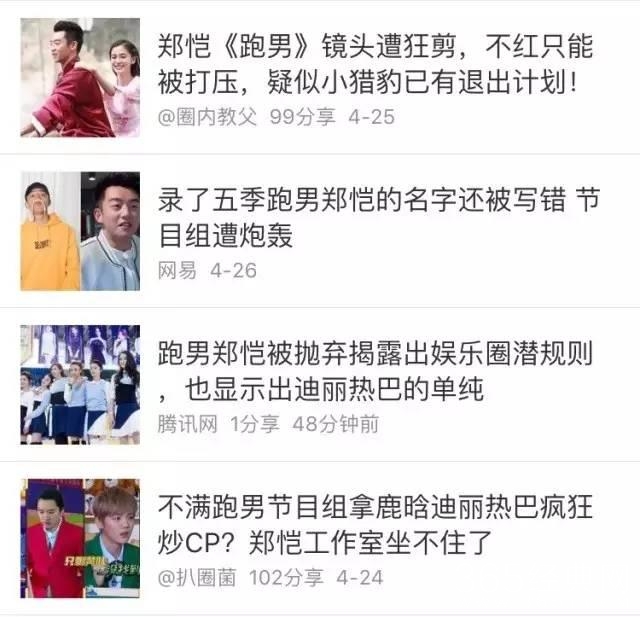This screenshot has width=640, height=617.
Task: Open article about 郑恺《跑男》镜头遭狂剪
Action: coord(375,62)
